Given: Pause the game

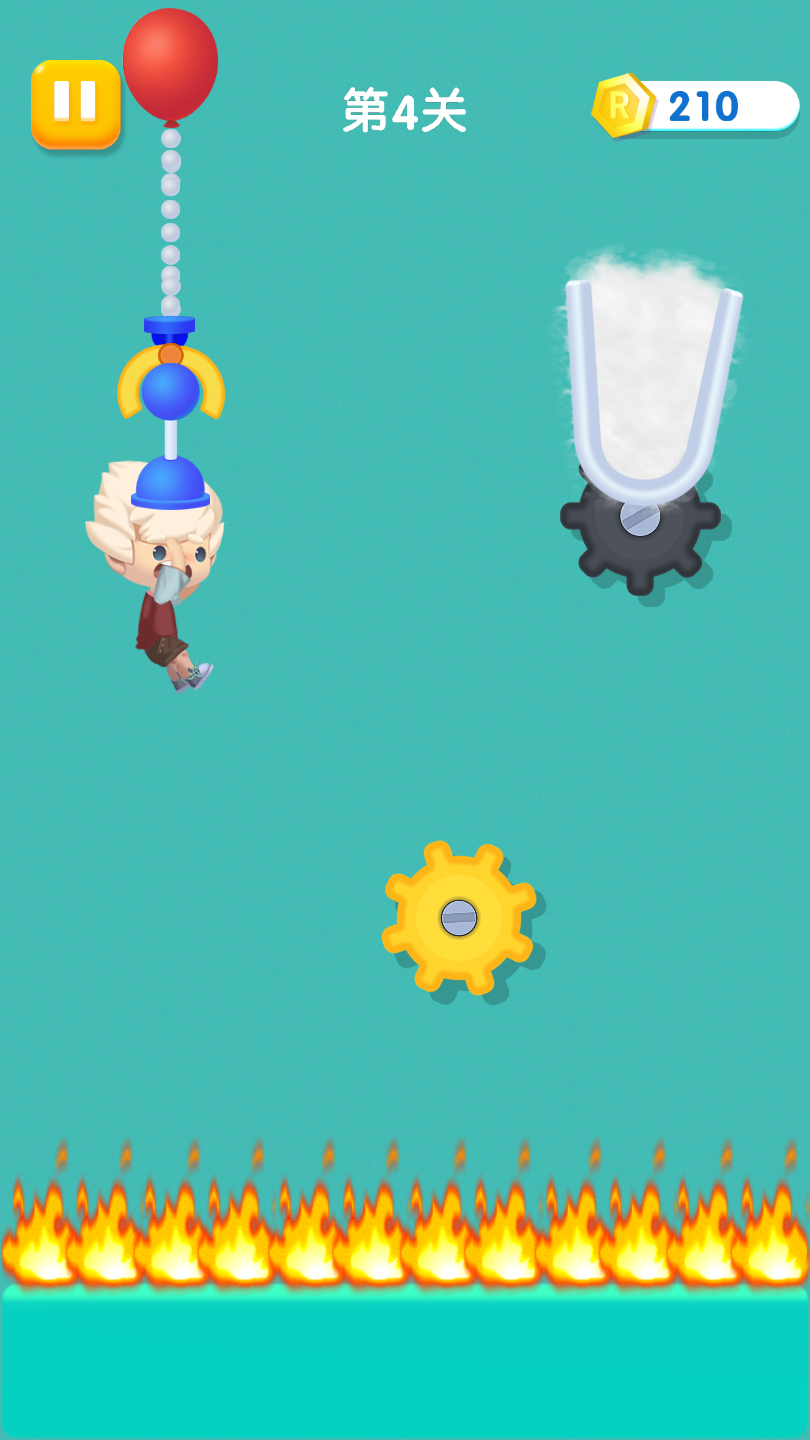Looking at the screenshot, I should tap(76, 104).
